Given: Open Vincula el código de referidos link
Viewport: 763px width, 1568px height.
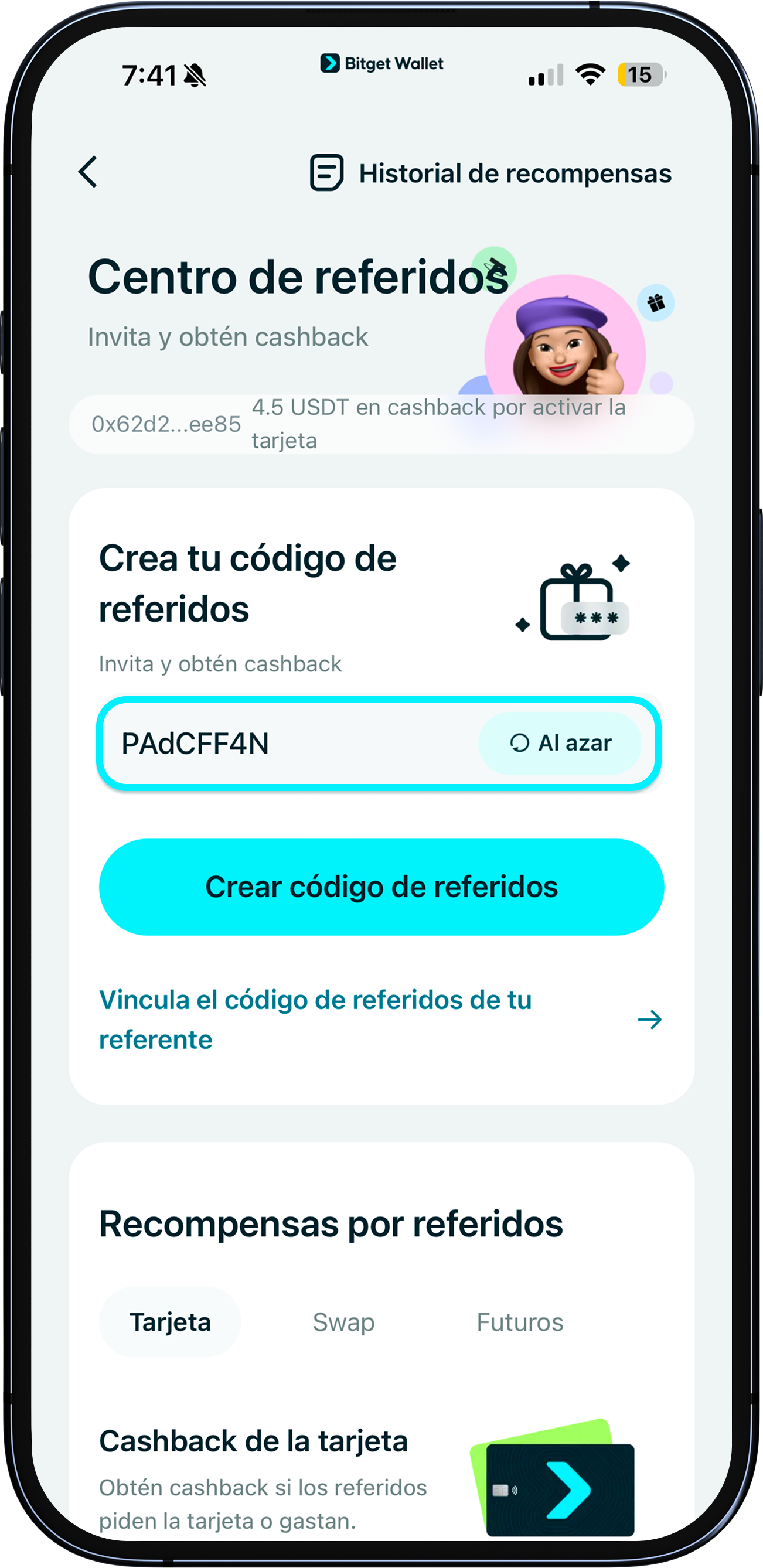Looking at the screenshot, I should [380, 1020].
